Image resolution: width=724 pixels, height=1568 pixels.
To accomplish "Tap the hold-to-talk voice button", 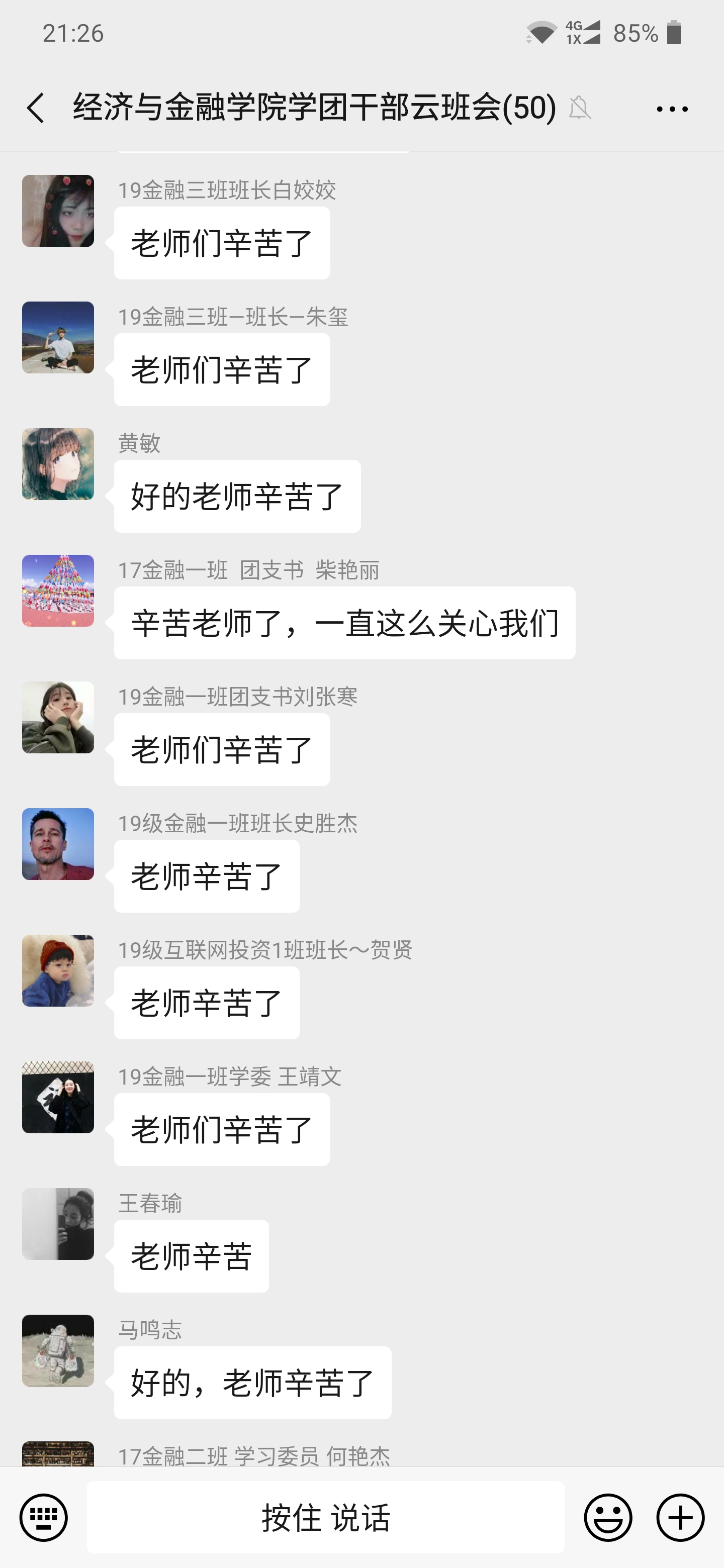I will tap(325, 1517).
